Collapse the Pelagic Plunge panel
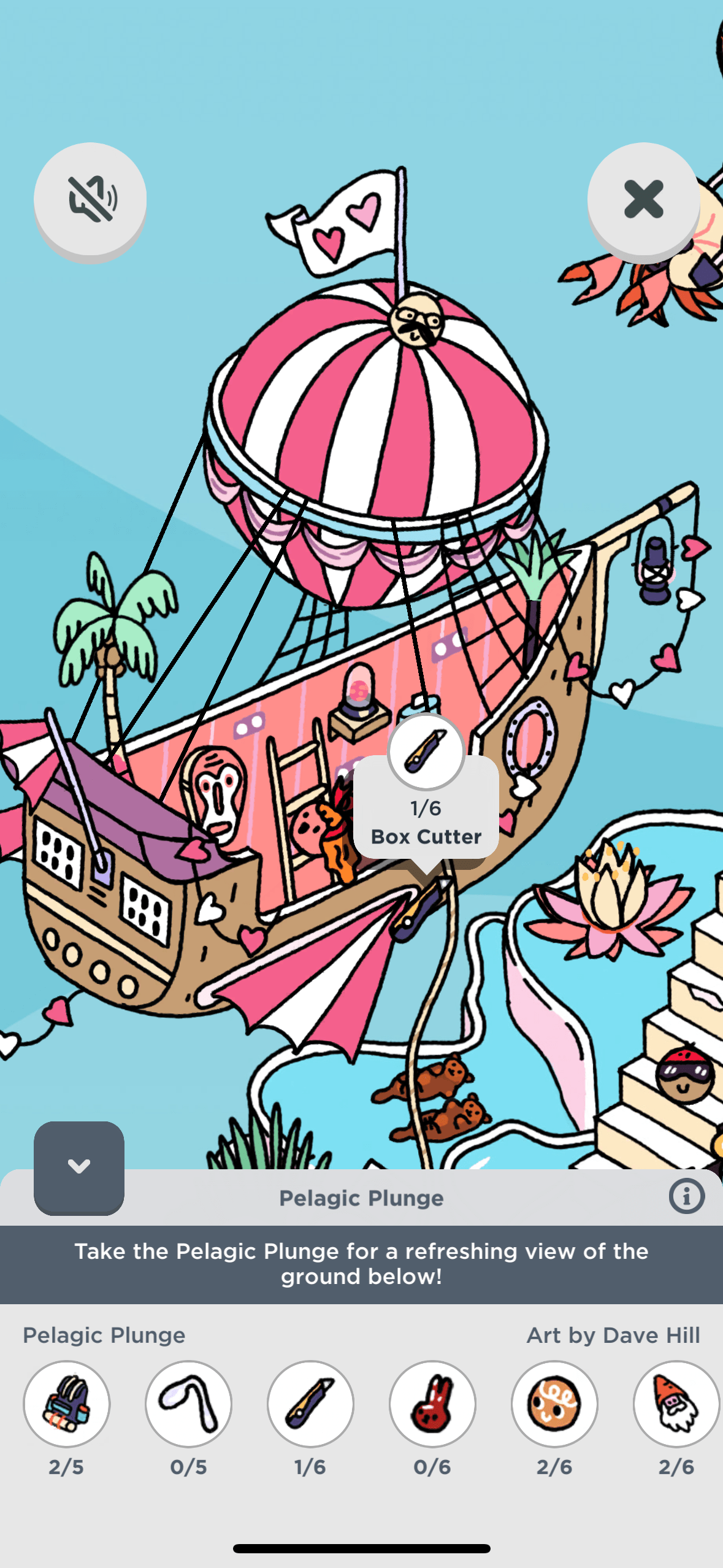Viewport: 723px width, 1568px height. (x=79, y=1166)
